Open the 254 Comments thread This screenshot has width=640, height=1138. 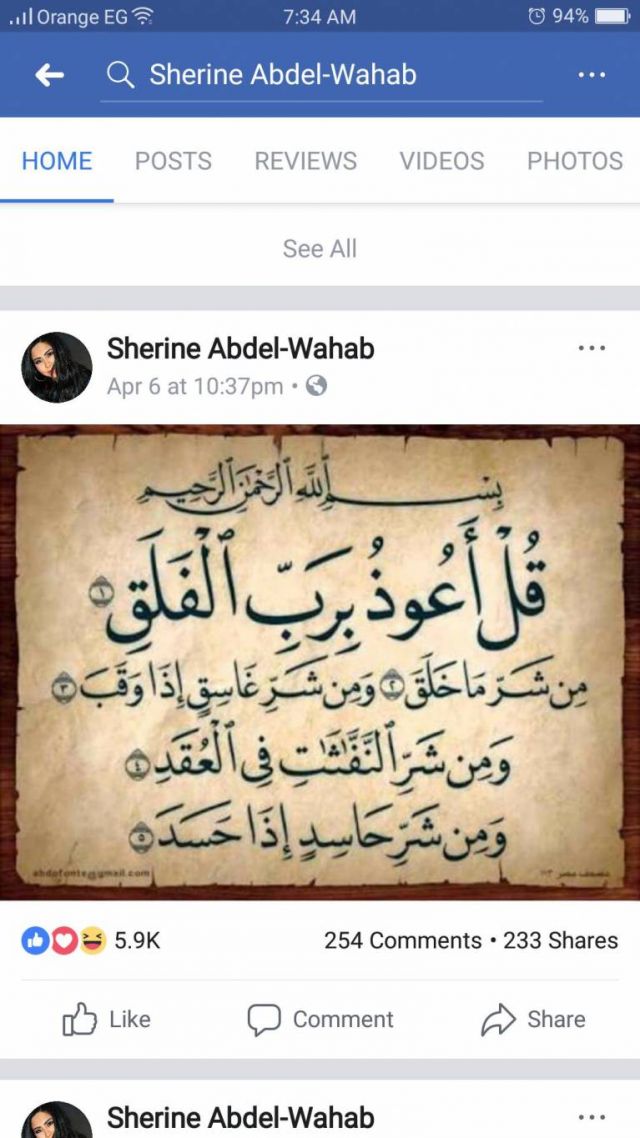click(x=402, y=941)
